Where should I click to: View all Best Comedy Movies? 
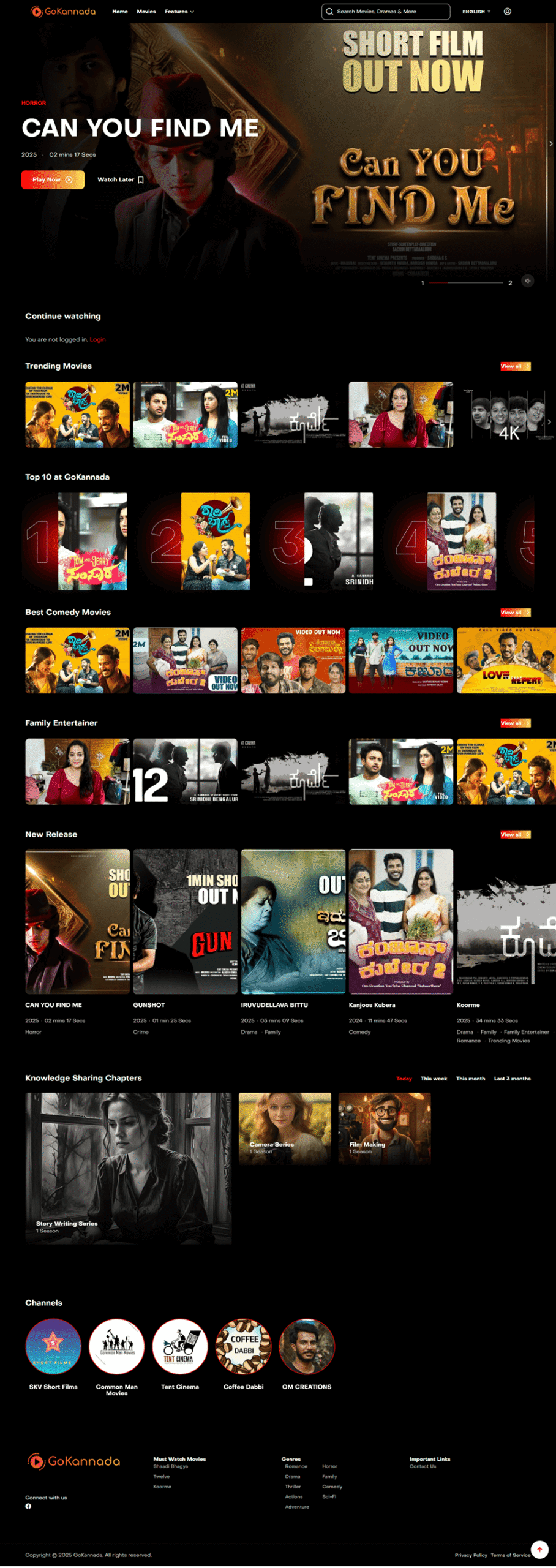pos(515,612)
